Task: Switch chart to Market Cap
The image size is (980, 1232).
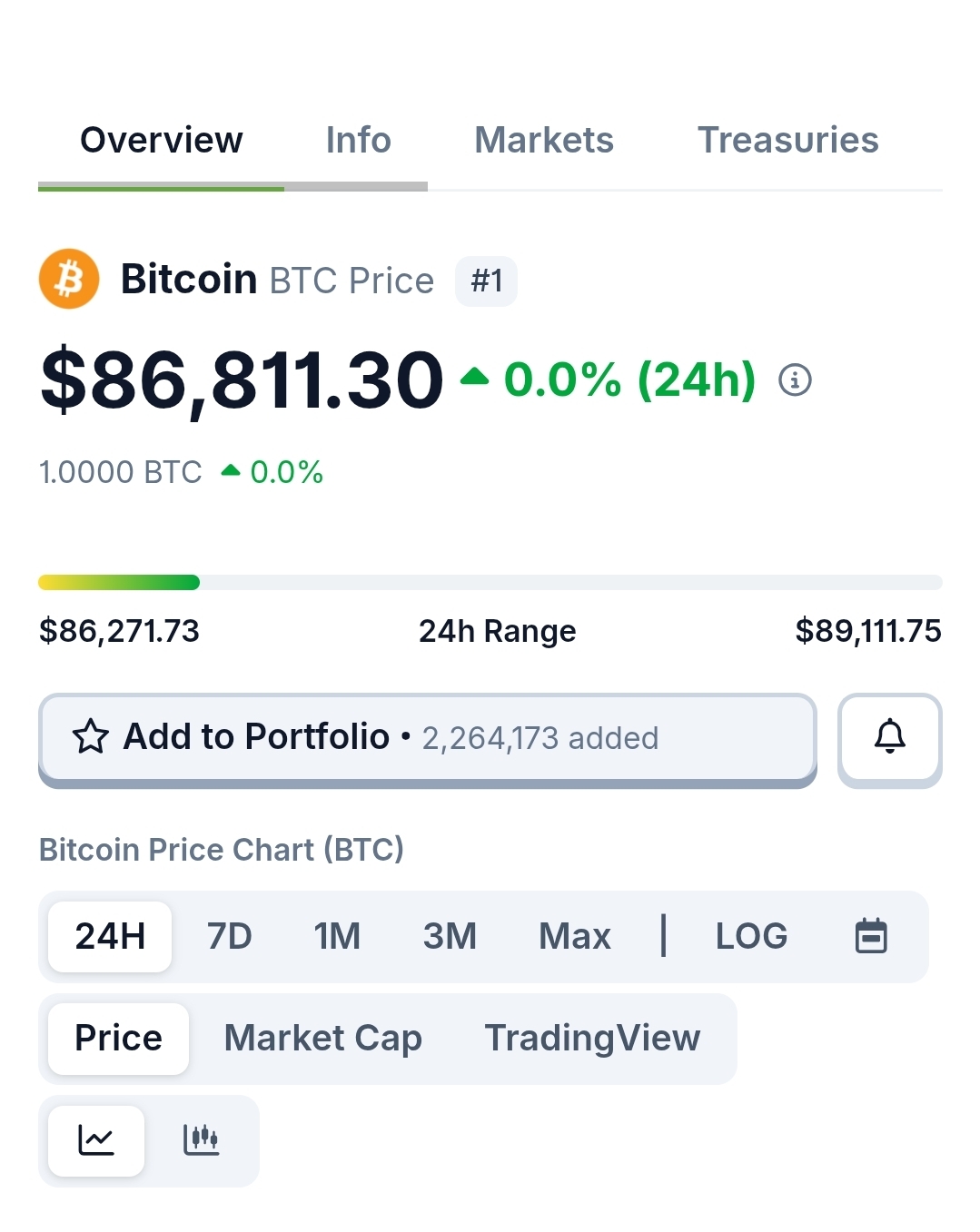Action: coord(322,1038)
